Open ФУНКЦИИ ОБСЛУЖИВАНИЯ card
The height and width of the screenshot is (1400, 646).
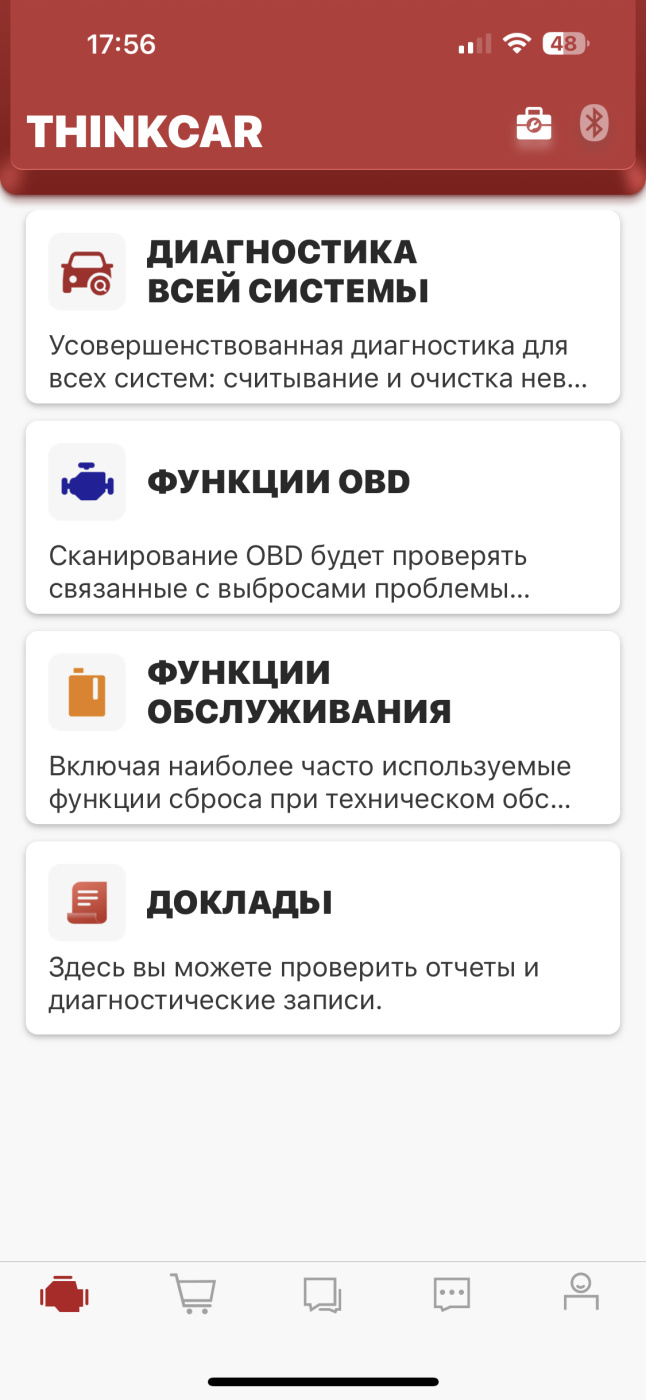322,727
